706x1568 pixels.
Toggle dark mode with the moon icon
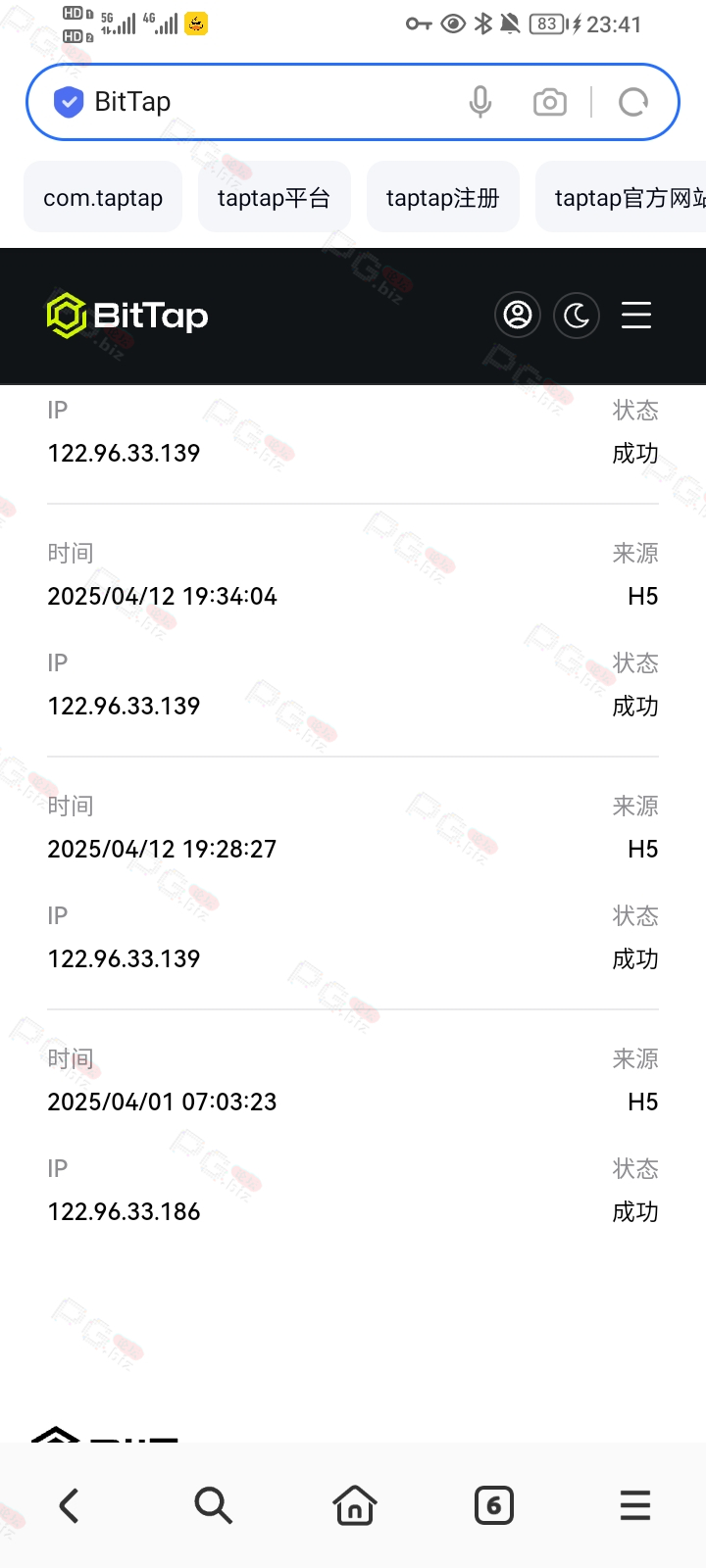point(577,316)
